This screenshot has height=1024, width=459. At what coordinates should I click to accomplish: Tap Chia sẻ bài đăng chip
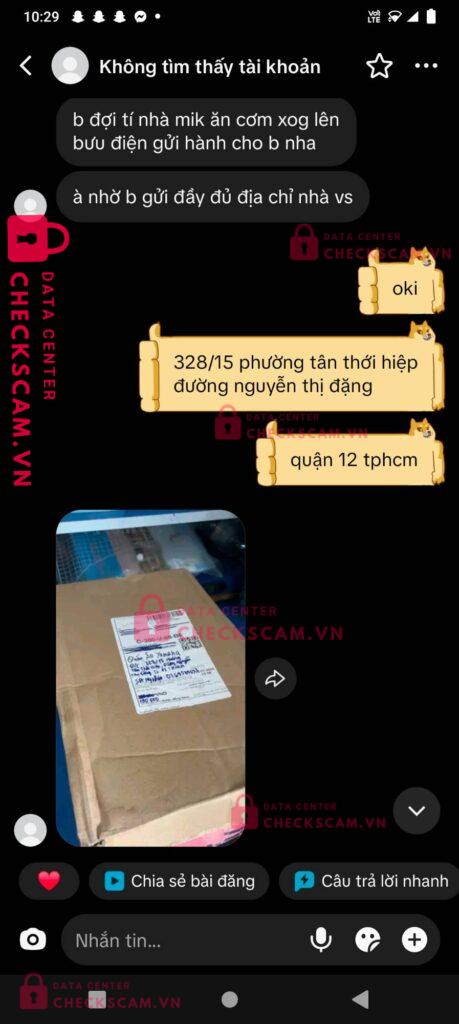[x=179, y=881]
